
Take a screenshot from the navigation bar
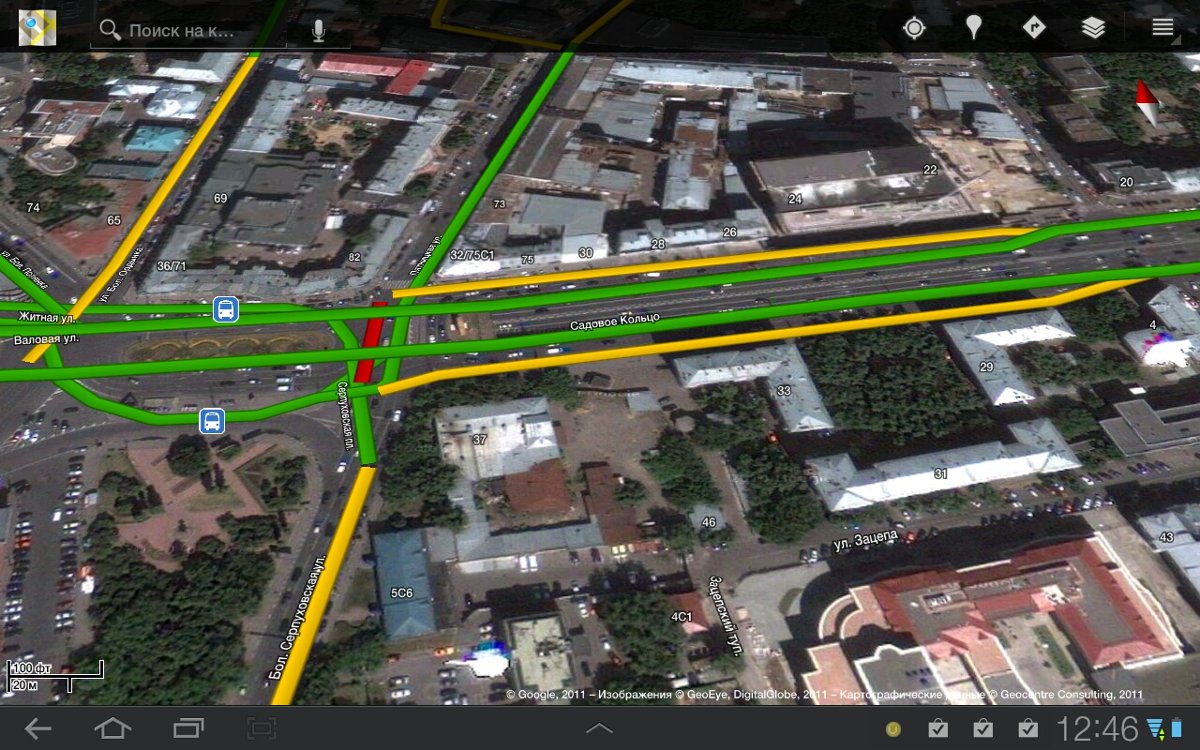click(x=262, y=728)
